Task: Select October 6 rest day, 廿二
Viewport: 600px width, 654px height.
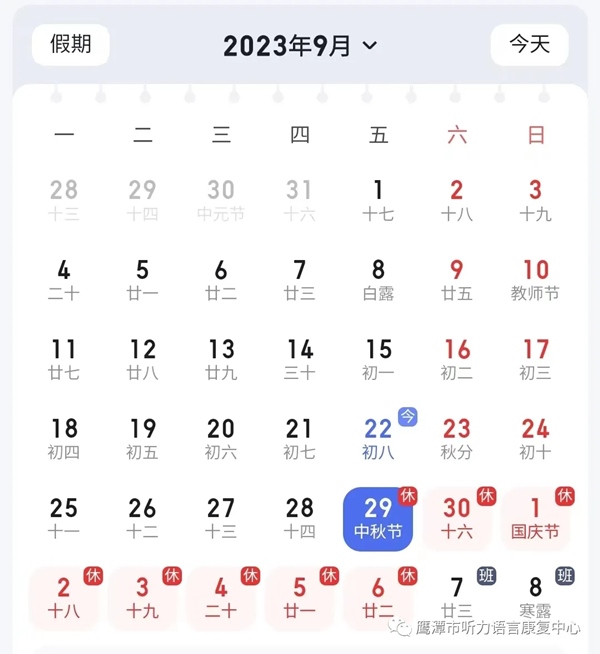Action: [x=378, y=597]
